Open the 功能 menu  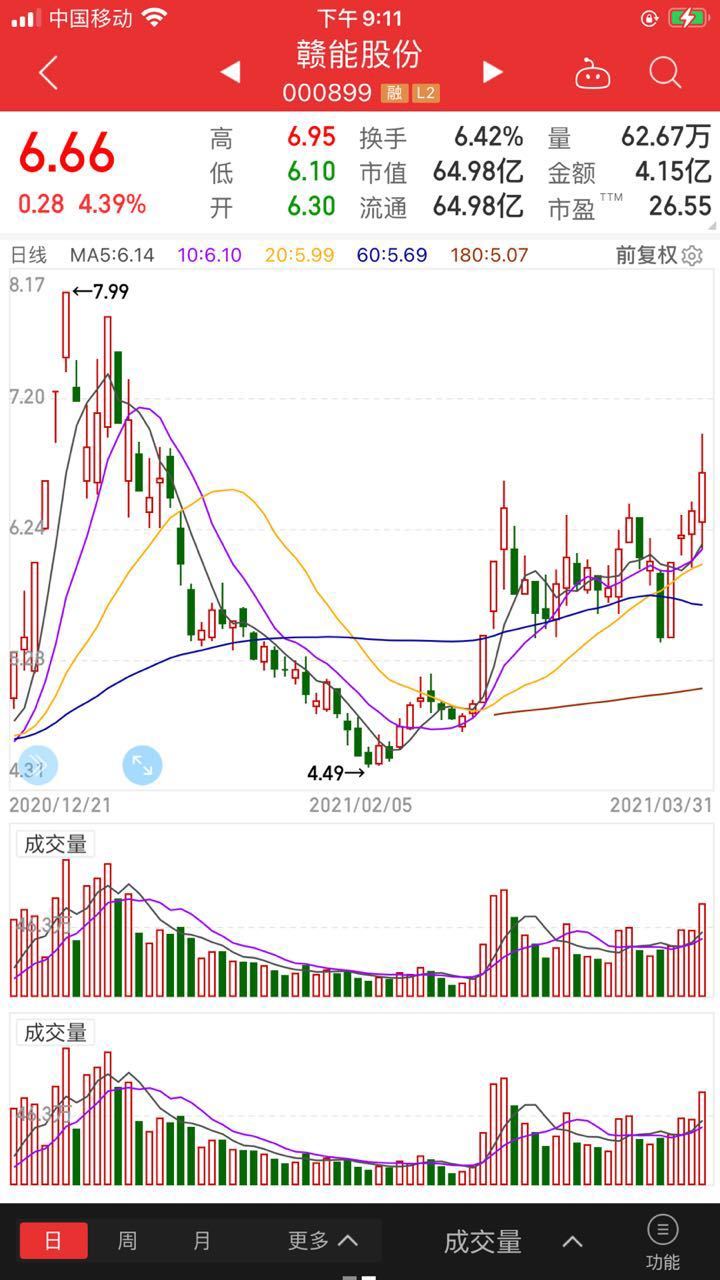[x=662, y=1243]
